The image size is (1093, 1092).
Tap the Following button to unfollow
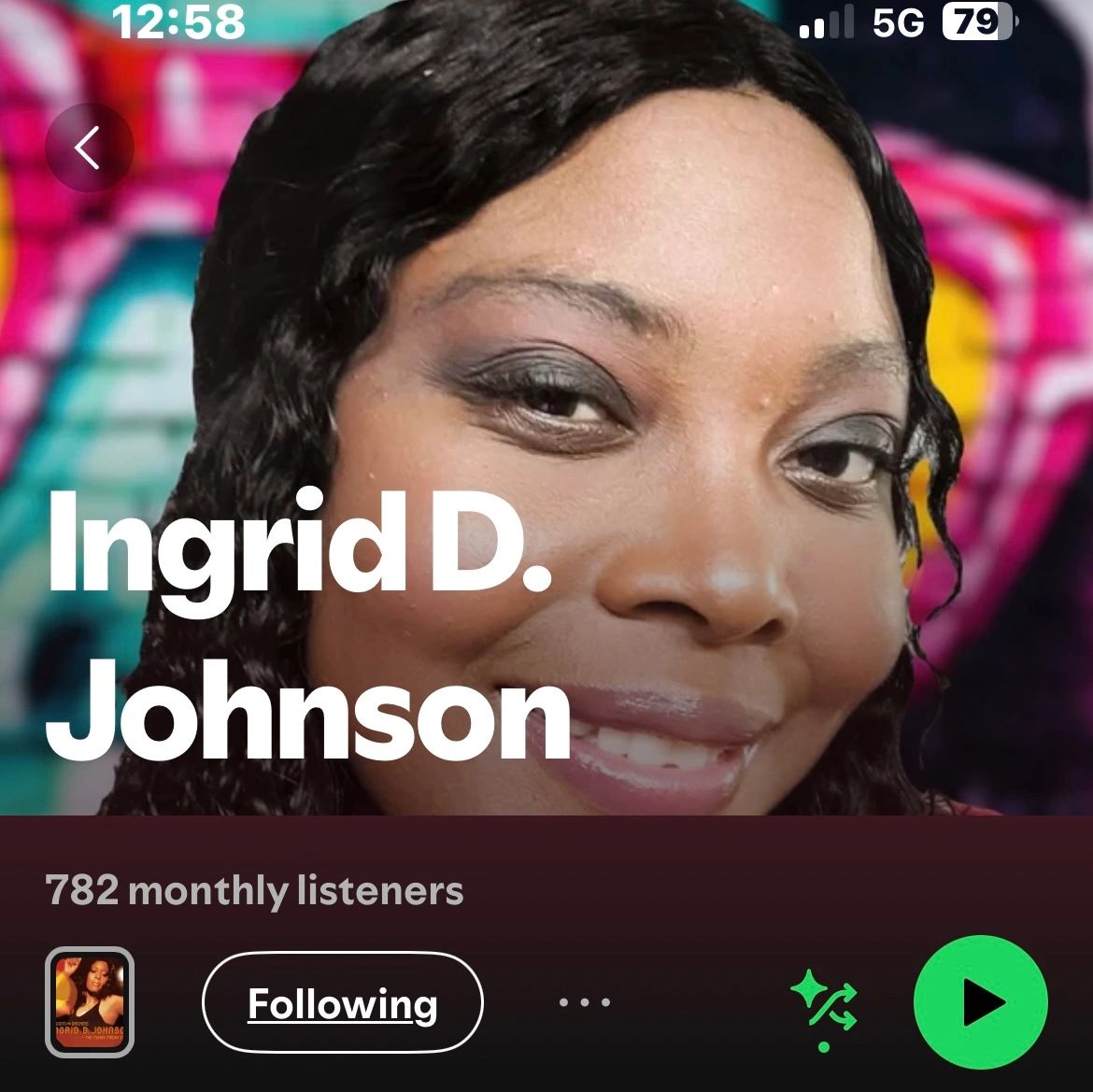tap(342, 1003)
